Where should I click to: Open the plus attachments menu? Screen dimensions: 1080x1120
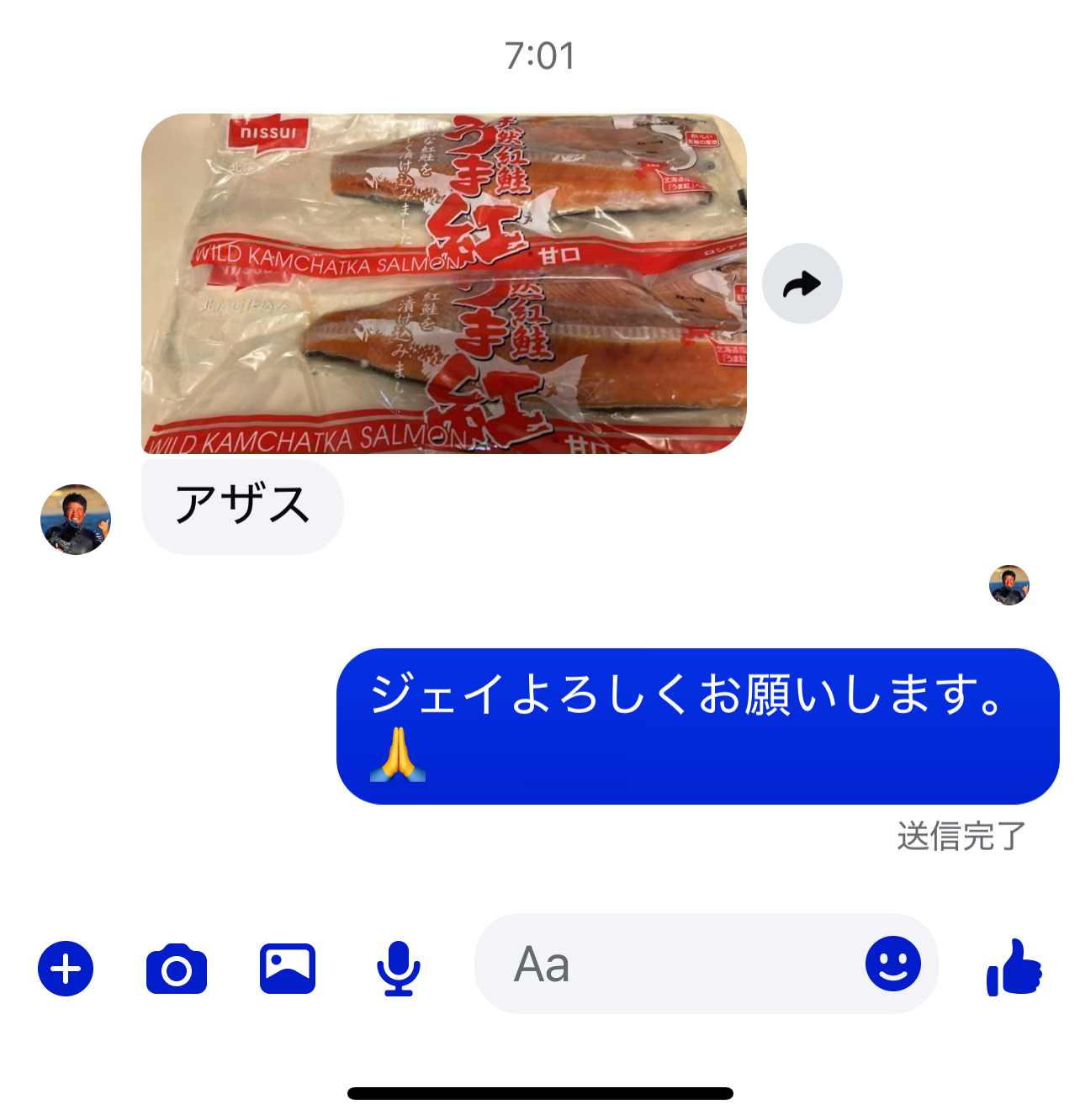[66, 969]
